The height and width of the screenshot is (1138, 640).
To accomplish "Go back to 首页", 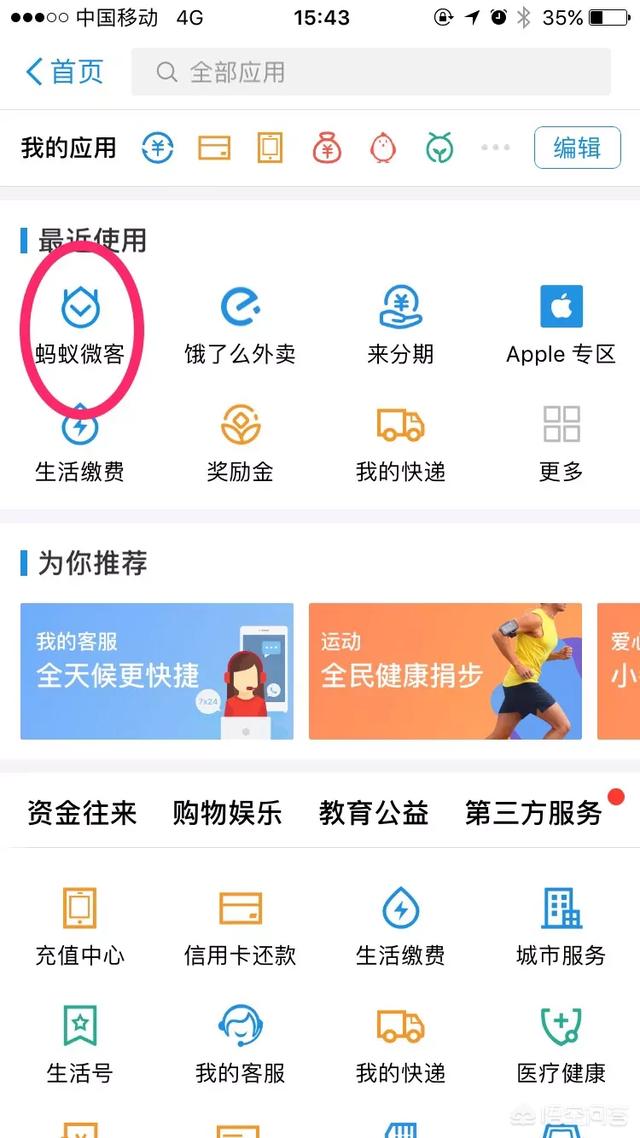I will tap(64, 72).
